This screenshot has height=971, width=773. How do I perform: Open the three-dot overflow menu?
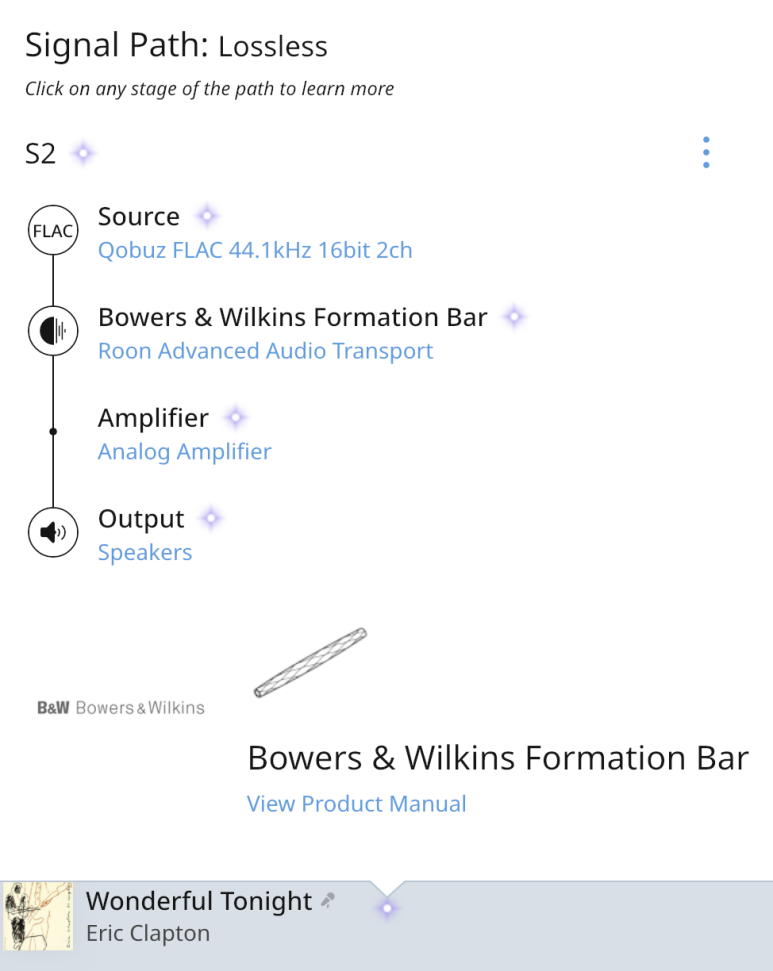[x=706, y=152]
